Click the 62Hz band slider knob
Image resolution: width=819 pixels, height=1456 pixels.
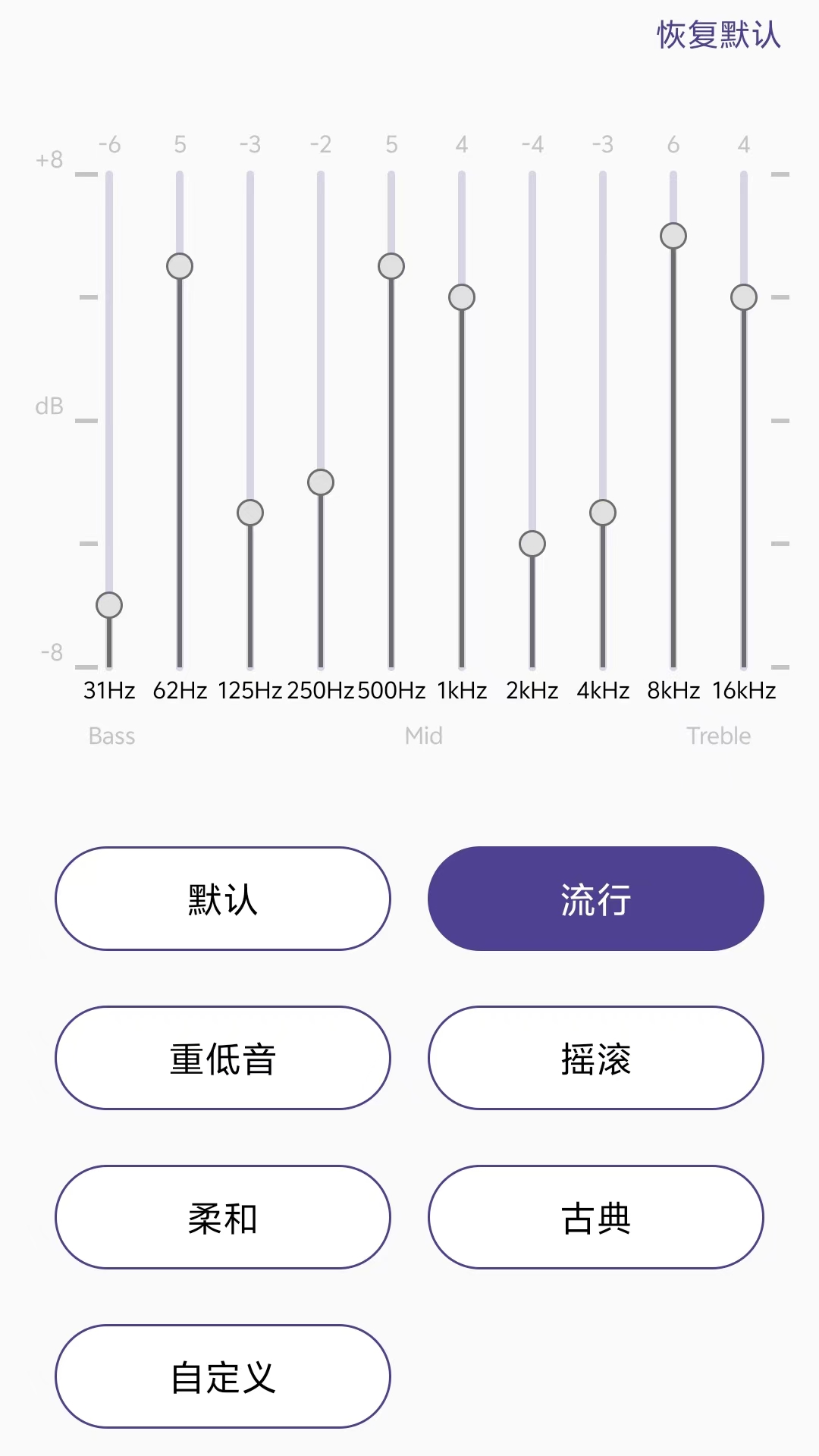click(x=179, y=267)
